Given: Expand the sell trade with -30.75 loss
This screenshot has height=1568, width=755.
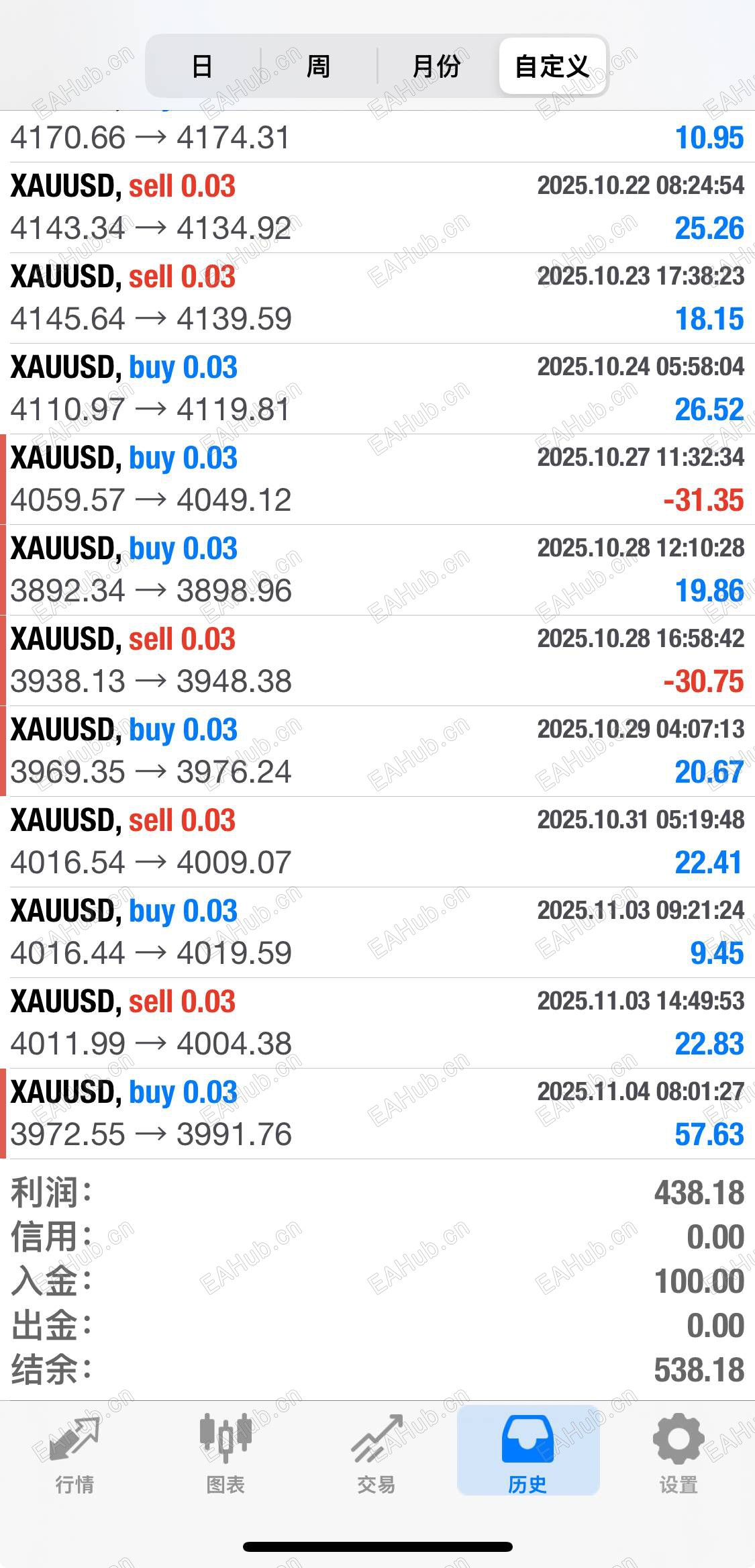Looking at the screenshot, I should click(377, 660).
